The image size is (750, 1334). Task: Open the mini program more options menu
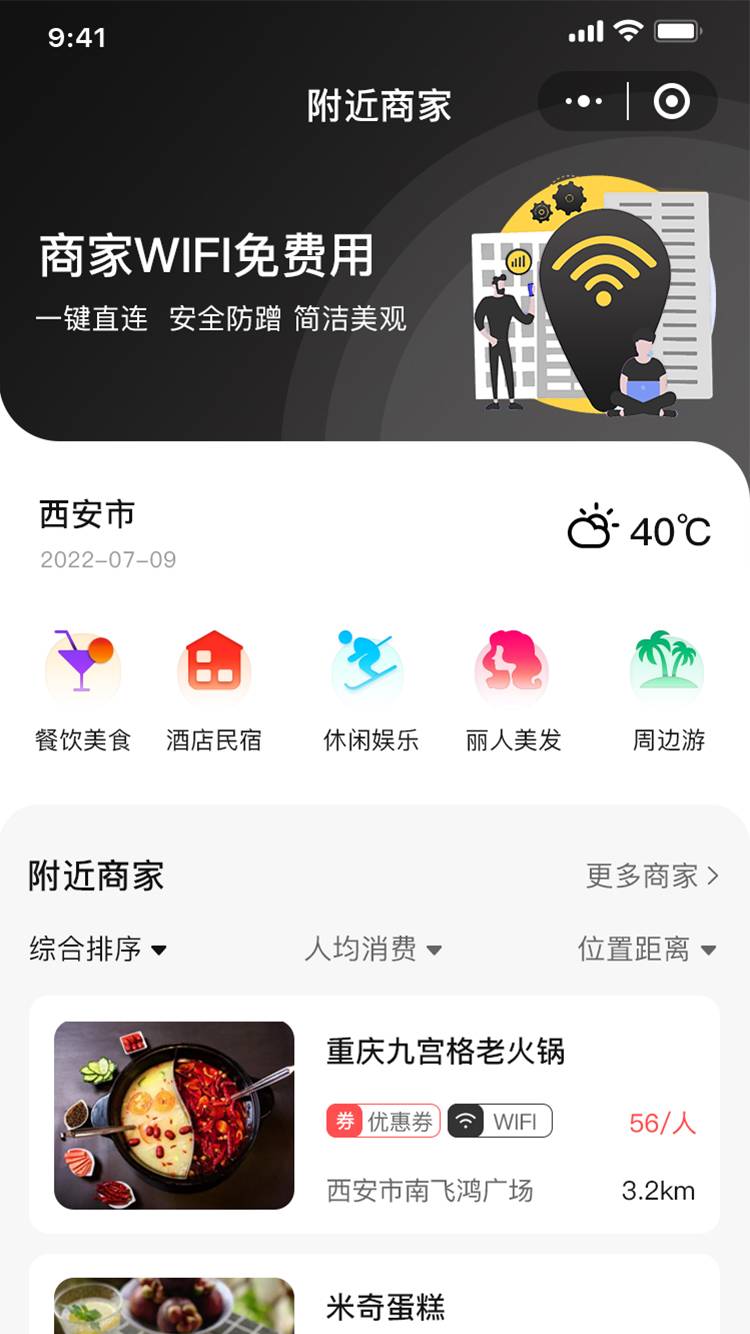coord(584,101)
